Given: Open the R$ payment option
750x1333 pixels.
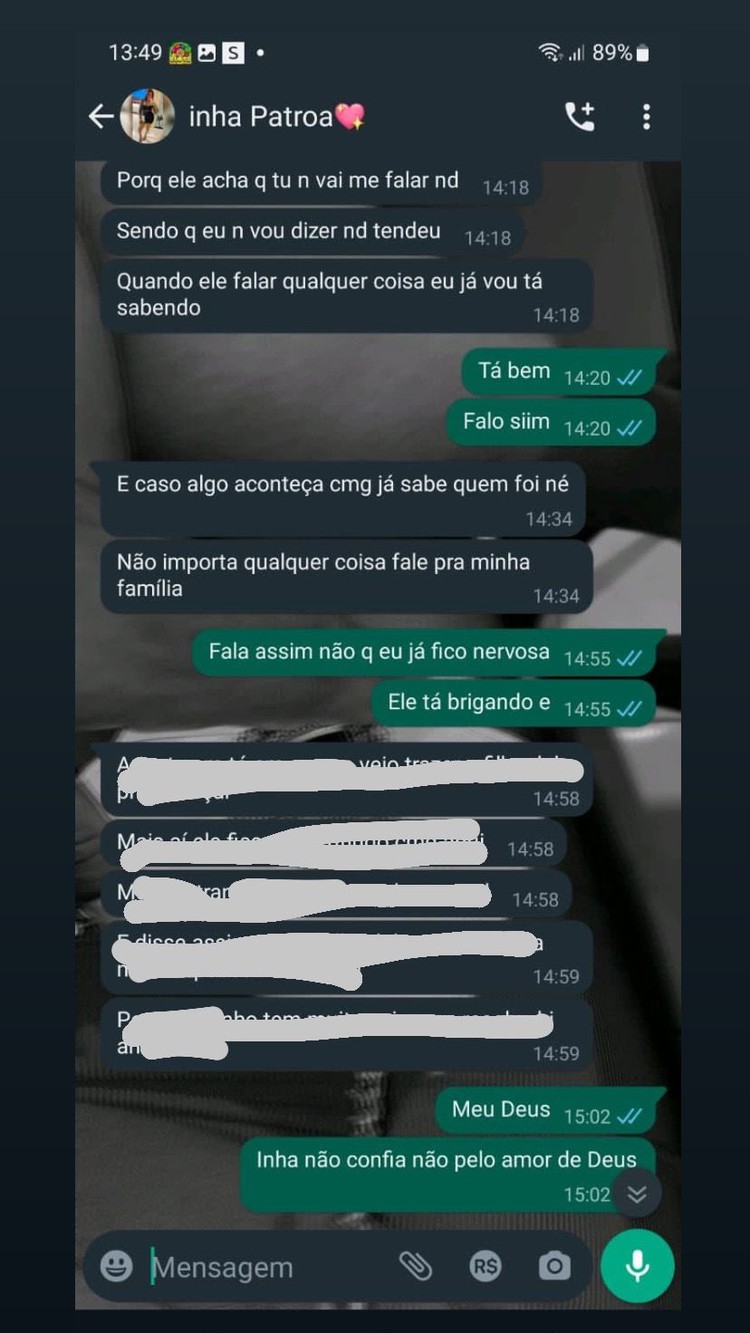Looking at the screenshot, I should [485, 1267].
